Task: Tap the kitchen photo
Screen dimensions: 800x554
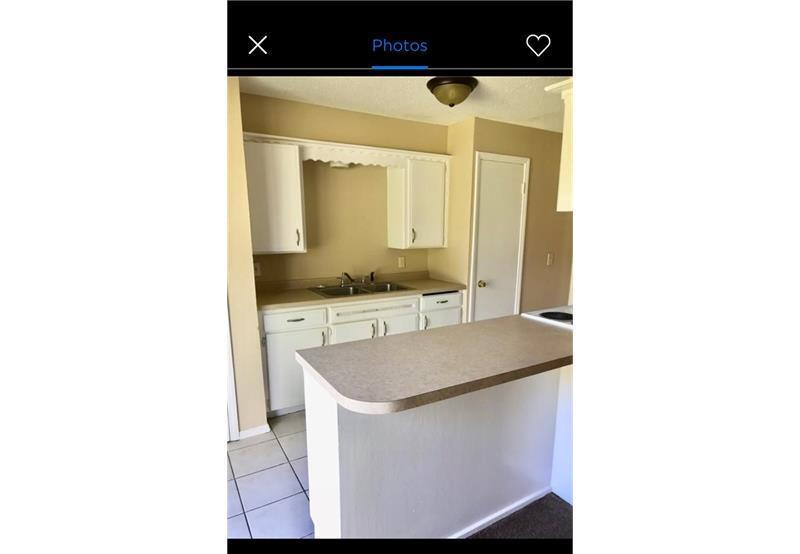Action: pyautogui.click(x=400, y=308)
